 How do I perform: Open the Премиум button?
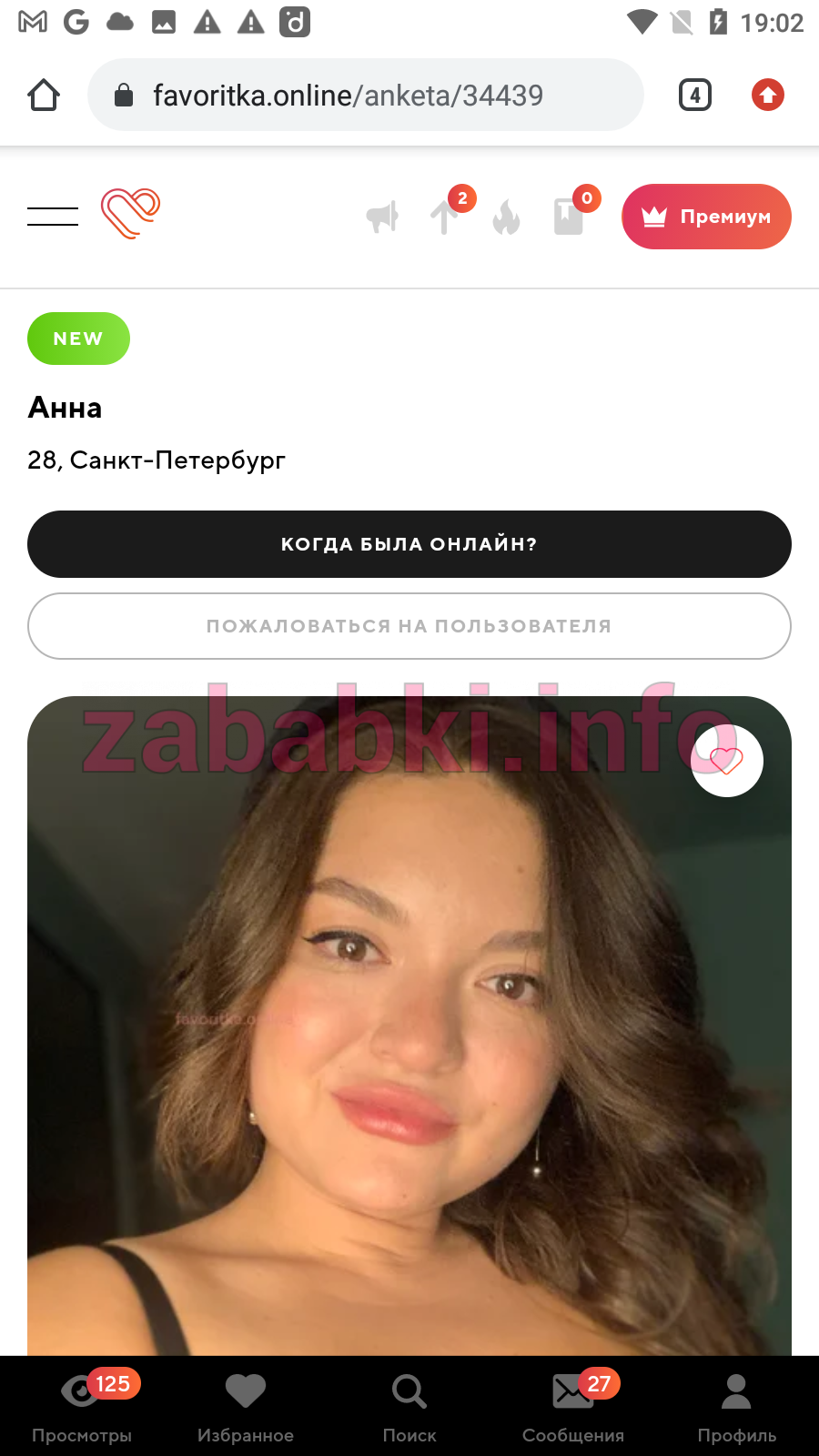tap(706, 217)
